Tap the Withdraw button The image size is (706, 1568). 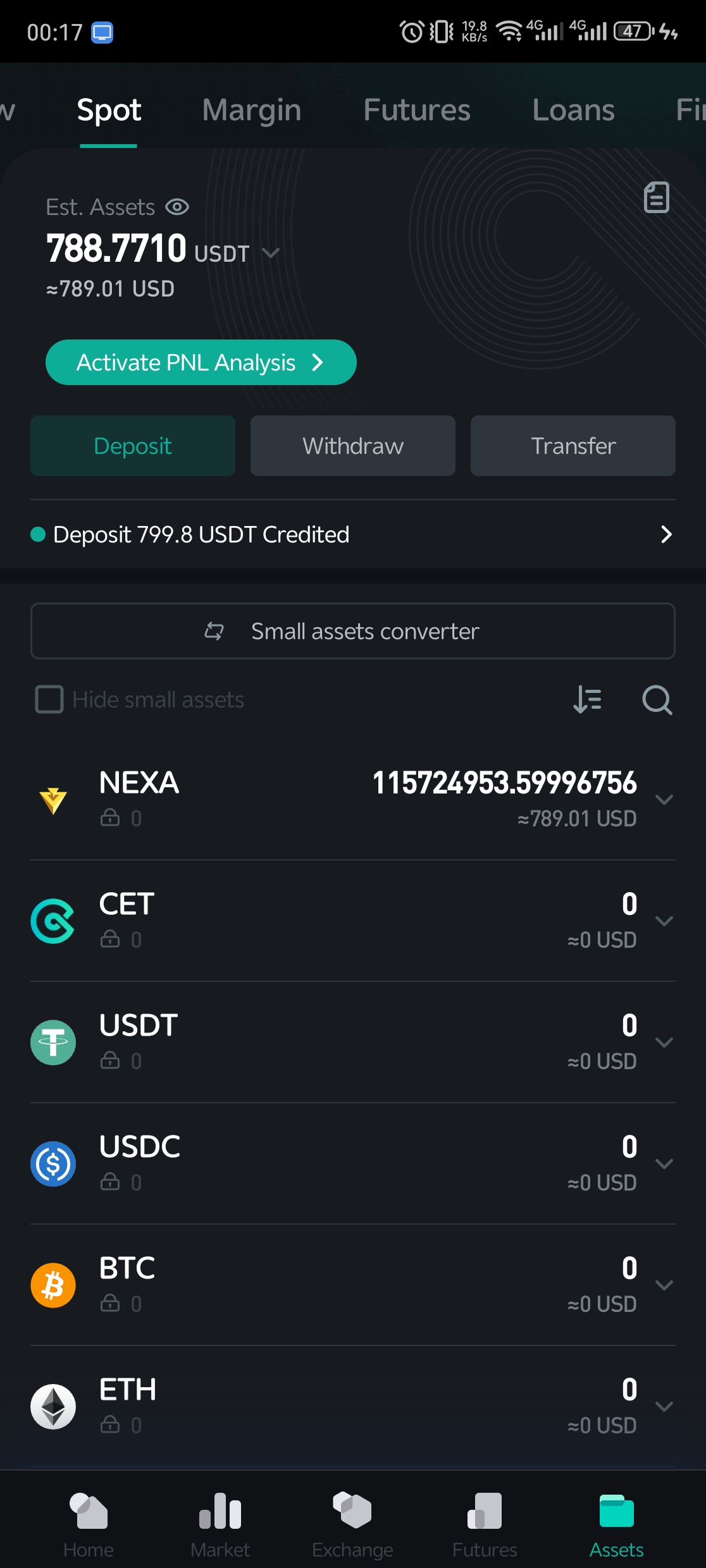coord(353,446)
